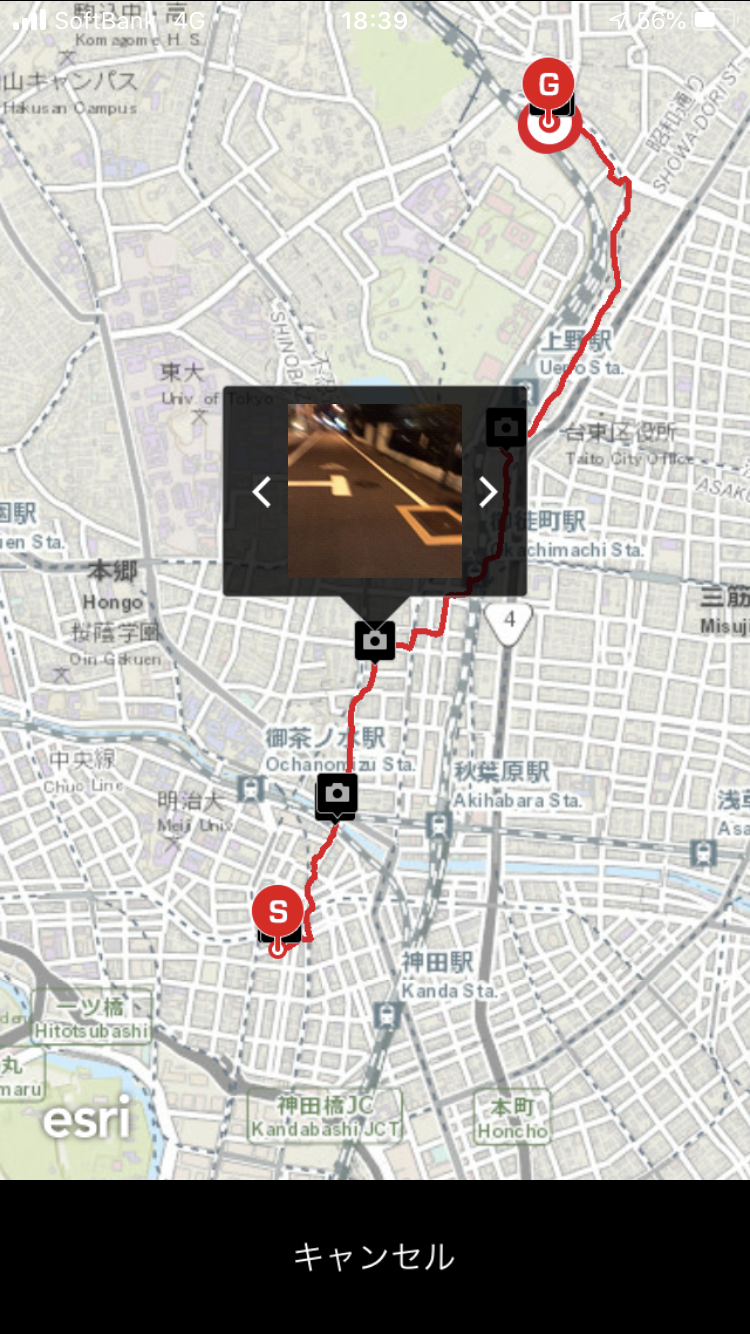This screenshot has height=1334, width=750.
Task: Select the camera marker near Ochanomizu Station
Action: pos(337,796)
